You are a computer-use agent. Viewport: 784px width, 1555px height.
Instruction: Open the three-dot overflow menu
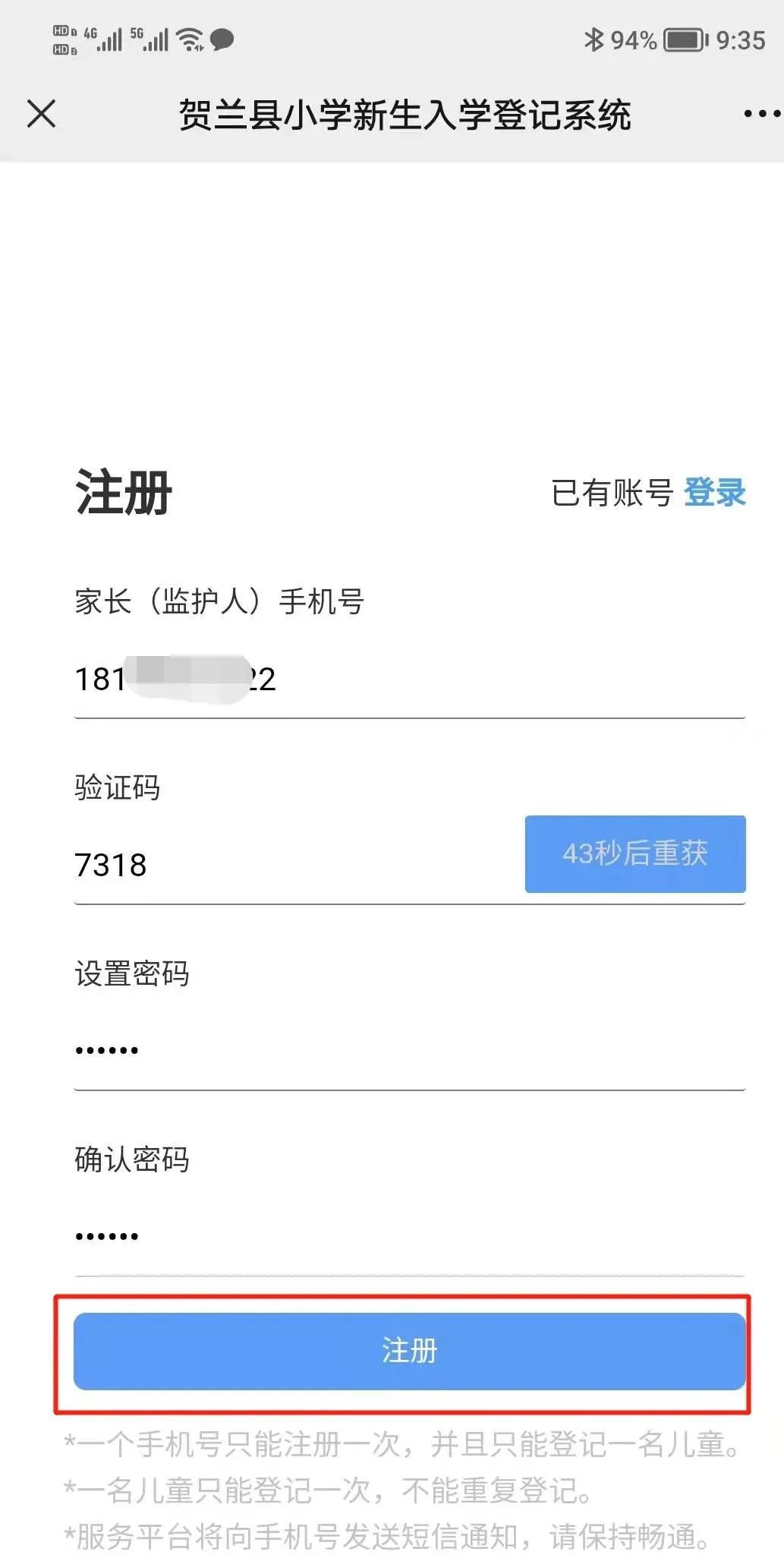[761, 115]
